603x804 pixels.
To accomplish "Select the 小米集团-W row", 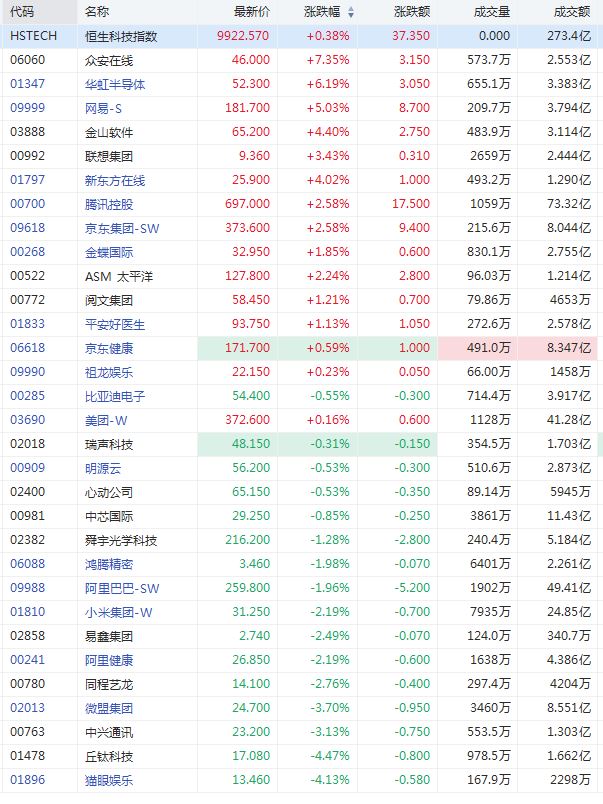I will pos(118,612).
